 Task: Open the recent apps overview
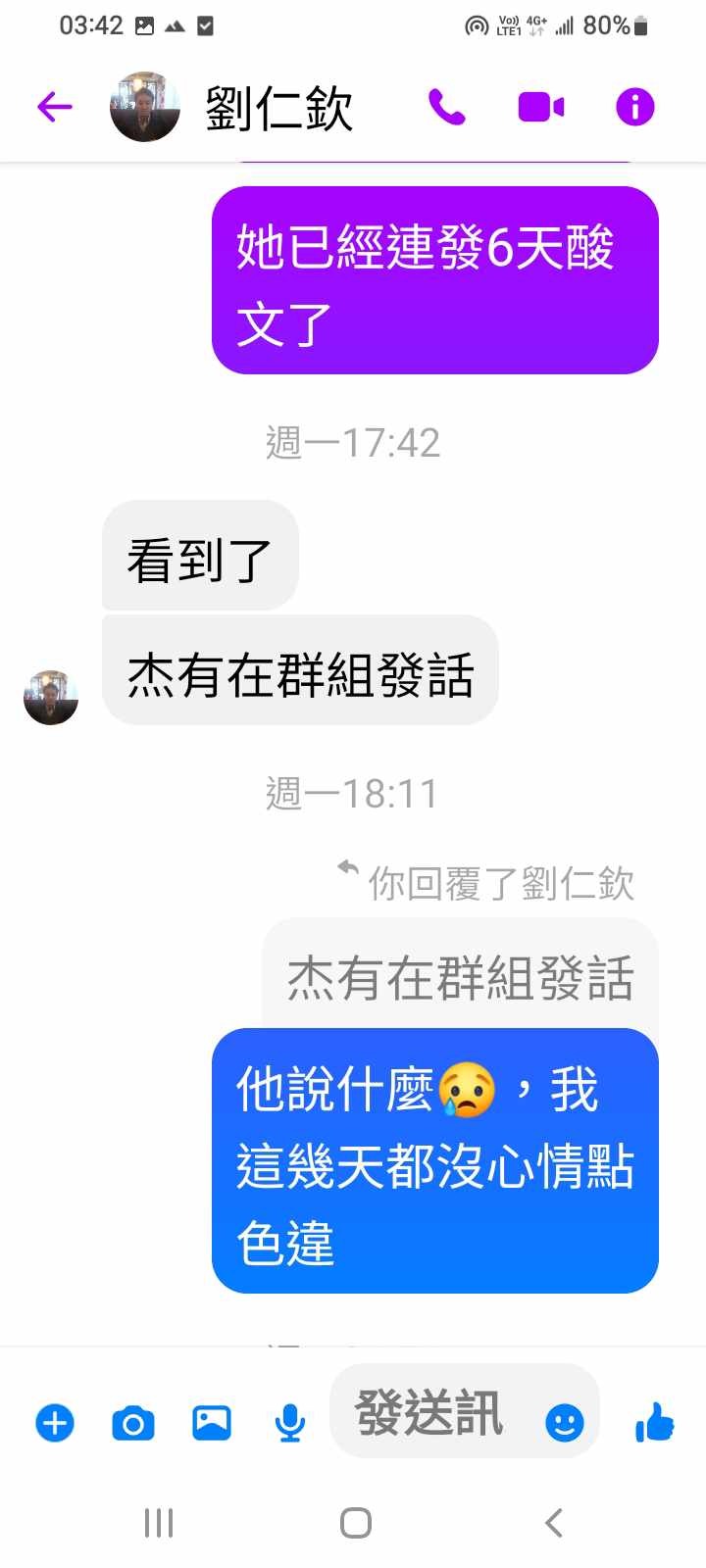coord(159,1523)
